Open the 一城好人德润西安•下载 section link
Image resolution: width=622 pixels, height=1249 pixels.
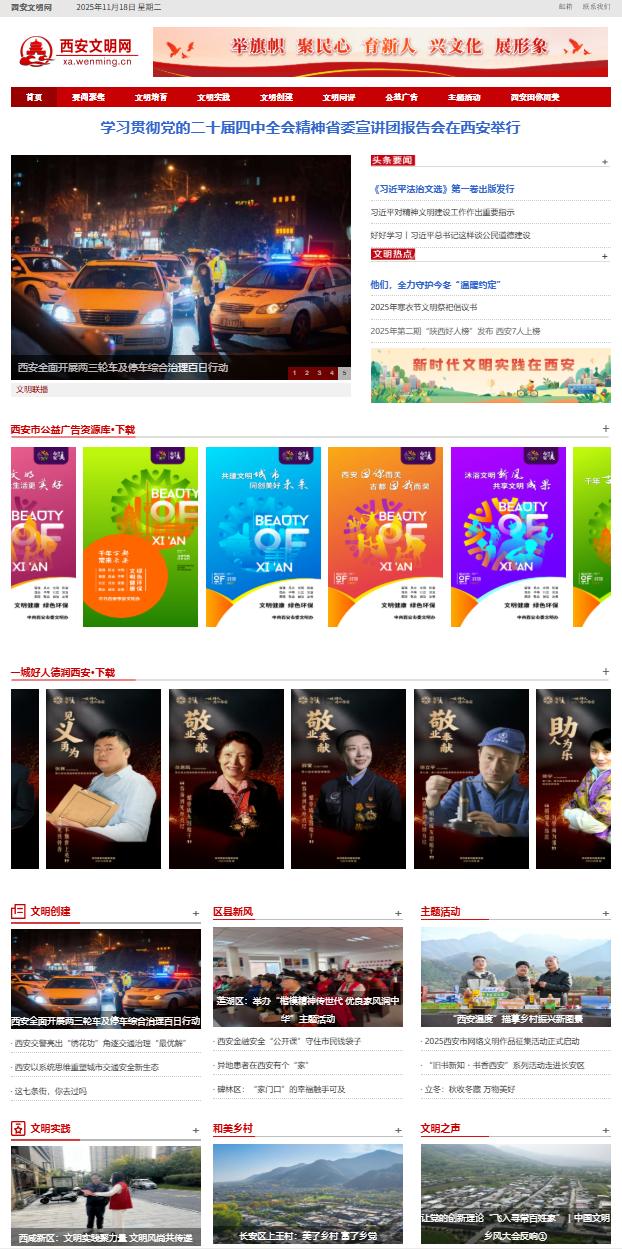pos(63,672)
